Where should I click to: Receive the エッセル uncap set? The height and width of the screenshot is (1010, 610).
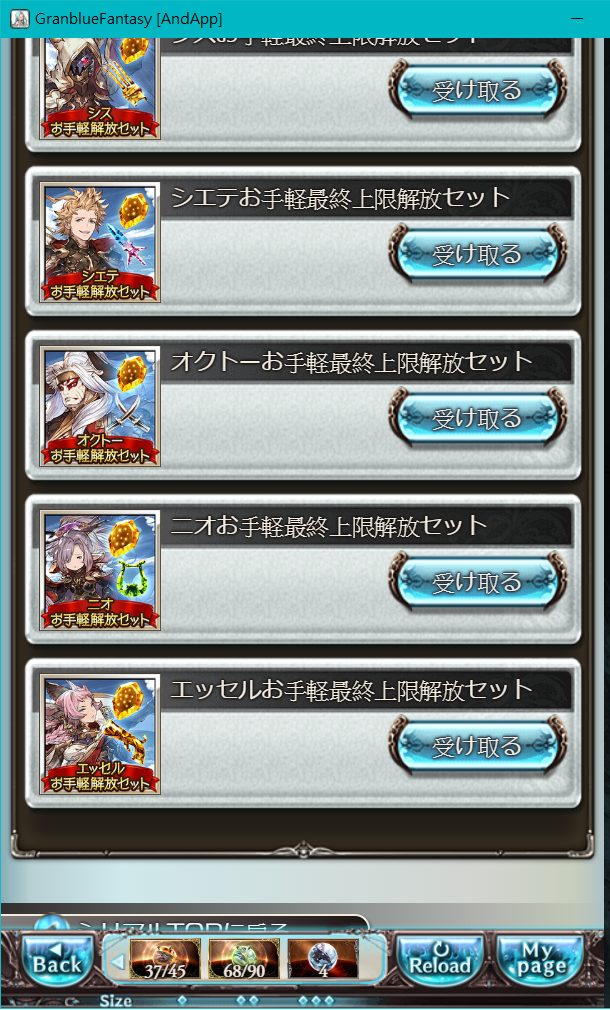[477, 746]
